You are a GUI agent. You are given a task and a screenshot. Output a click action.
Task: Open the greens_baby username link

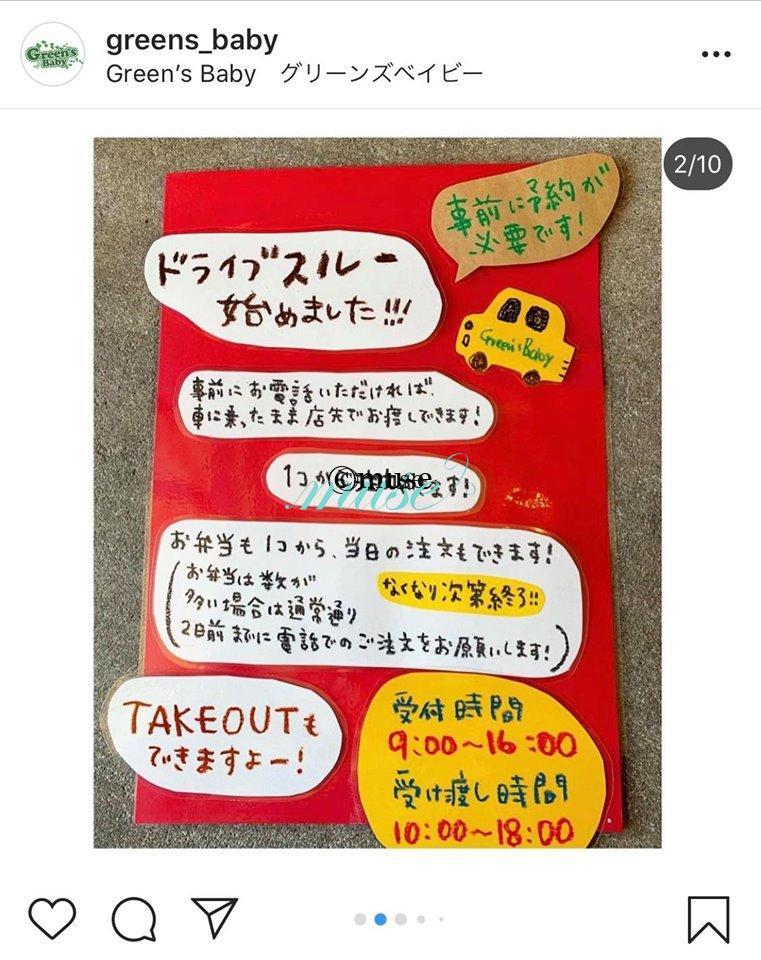191,40
